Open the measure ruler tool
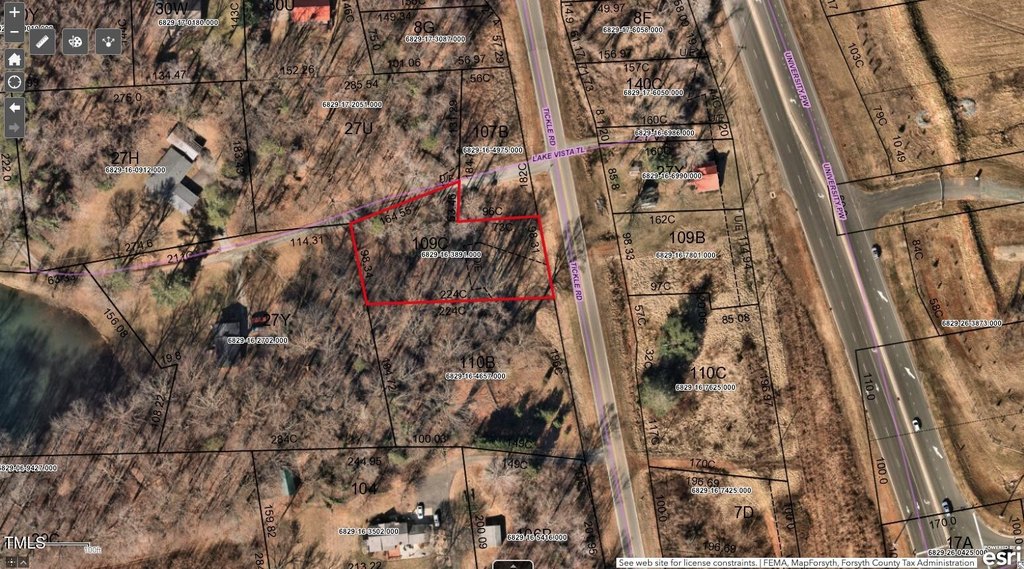The height and width of the screenshot is (569, 1024). (42, 41)
